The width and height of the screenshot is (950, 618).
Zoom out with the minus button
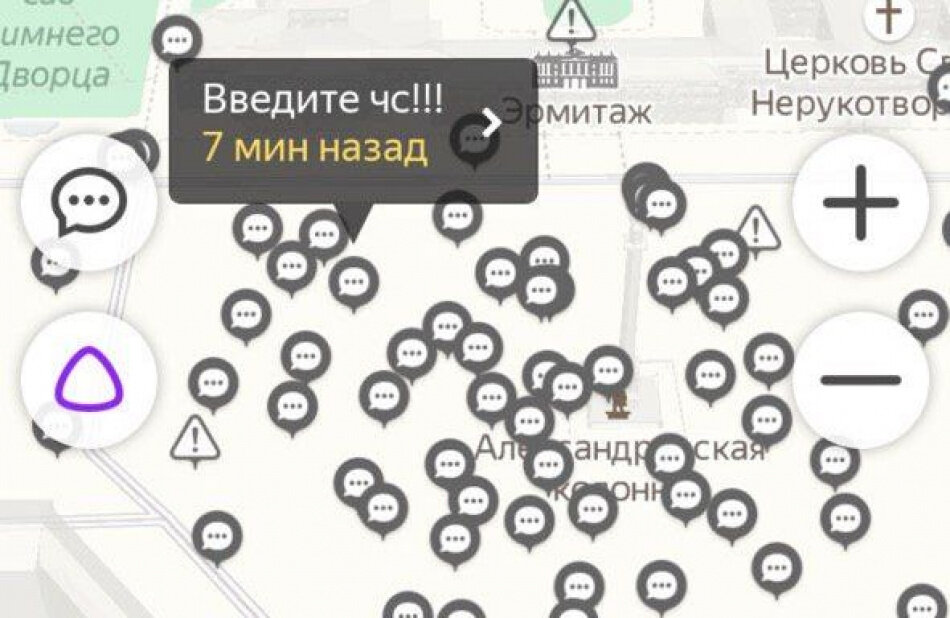(861, 379)
